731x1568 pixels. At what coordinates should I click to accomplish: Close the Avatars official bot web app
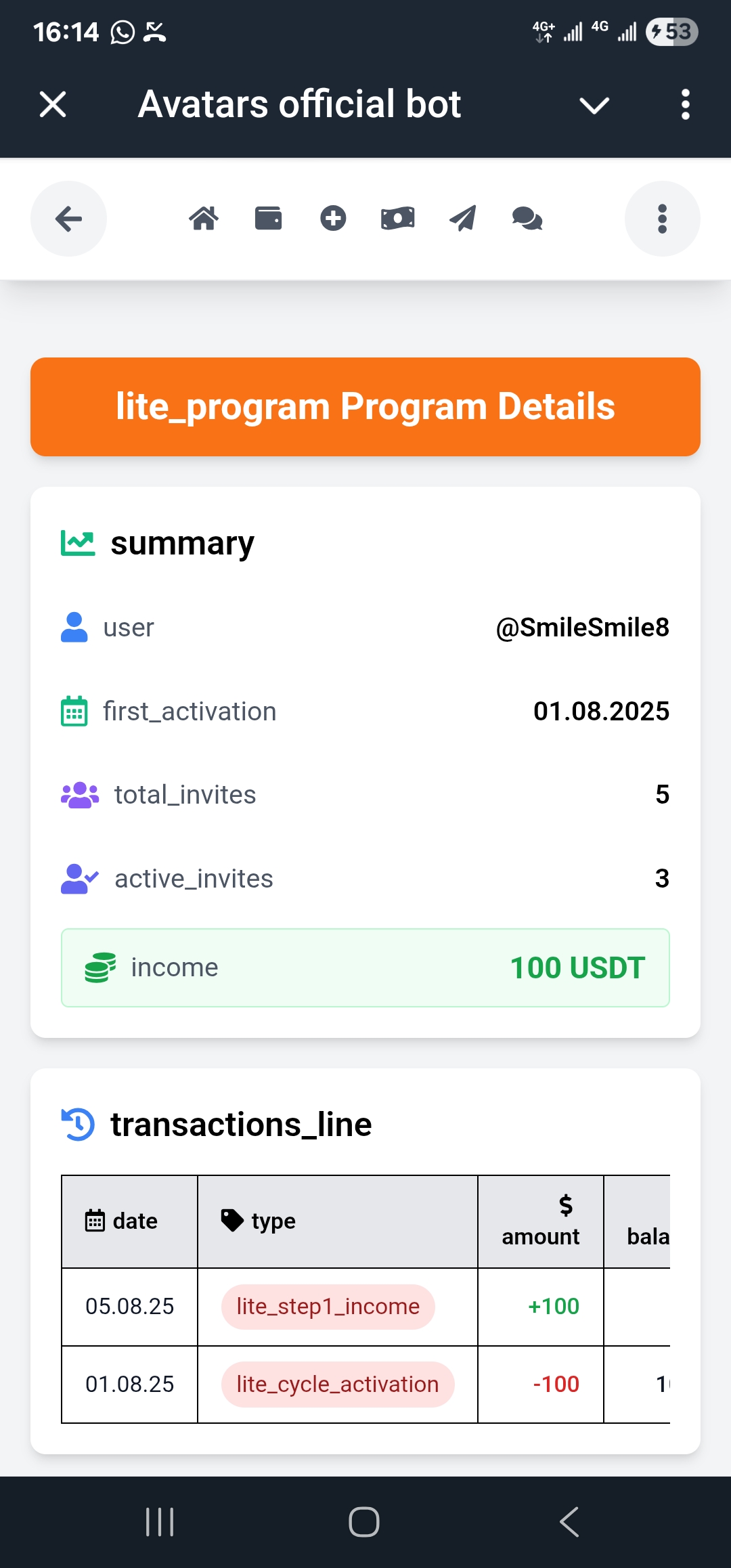[53, 105]
